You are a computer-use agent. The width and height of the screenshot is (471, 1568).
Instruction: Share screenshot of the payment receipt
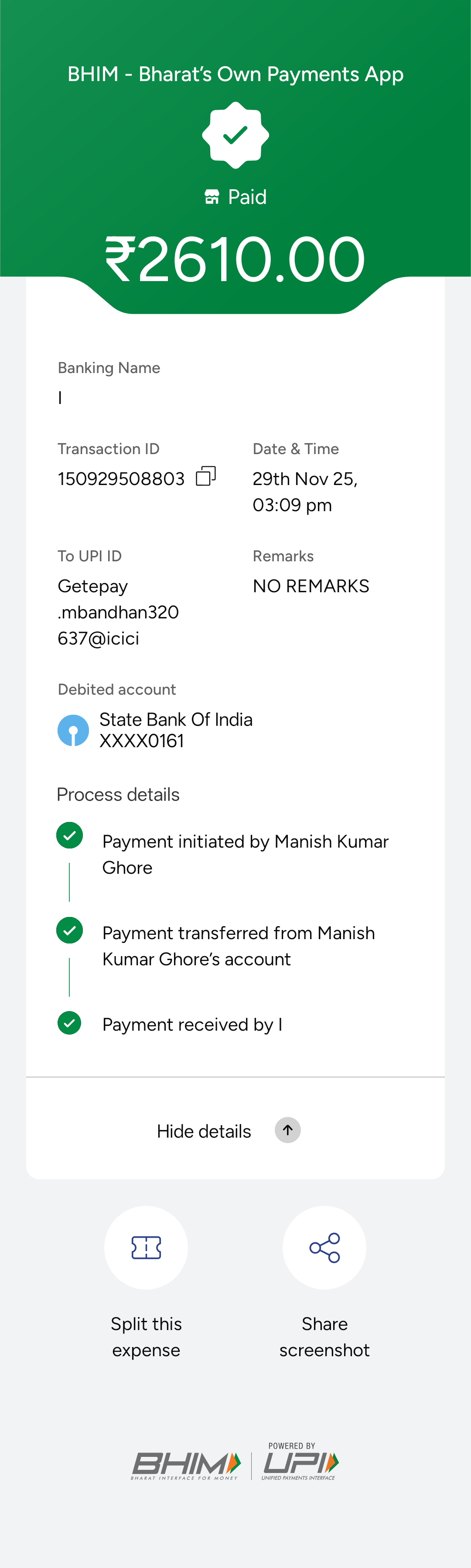tap(324, 1247)
